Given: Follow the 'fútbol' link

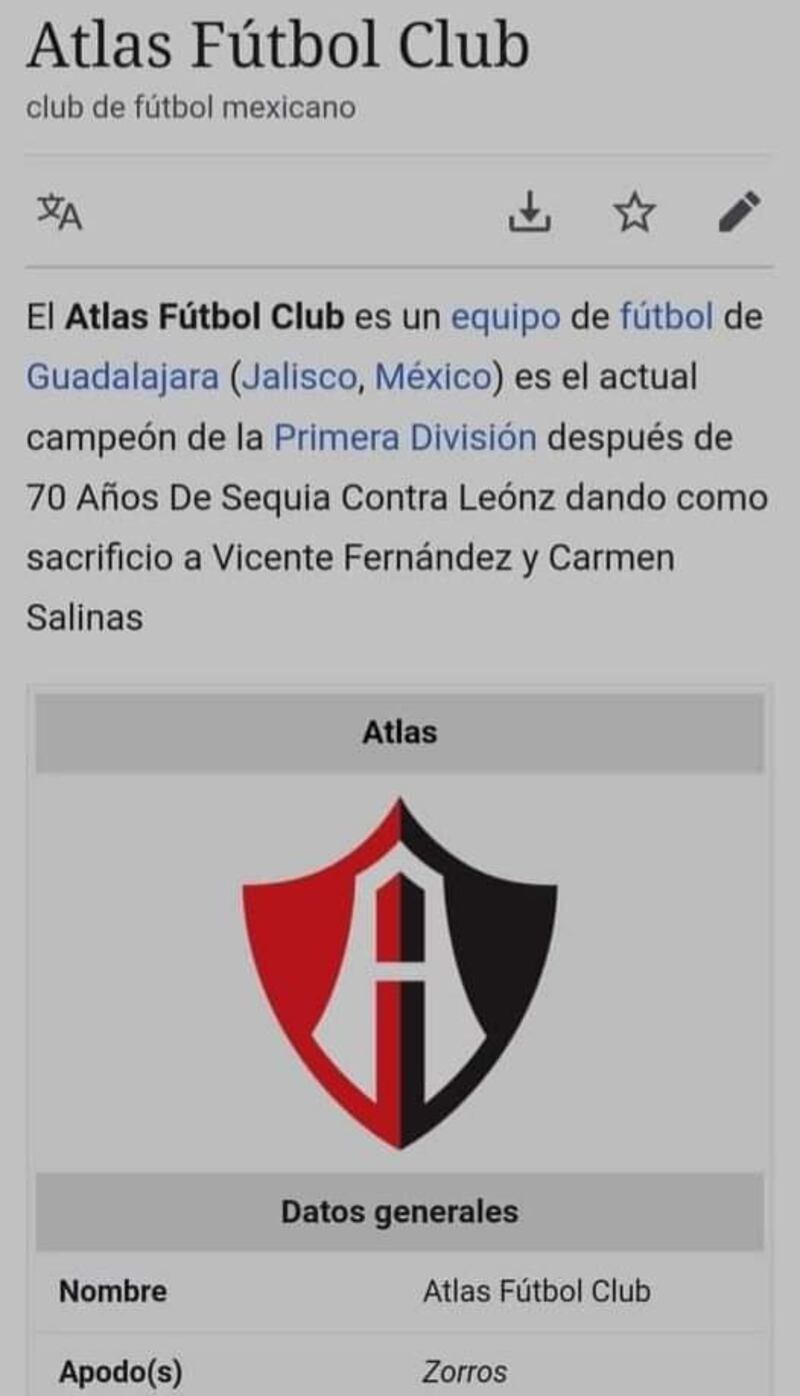Looking at the screenshot, I should [666, 318].
